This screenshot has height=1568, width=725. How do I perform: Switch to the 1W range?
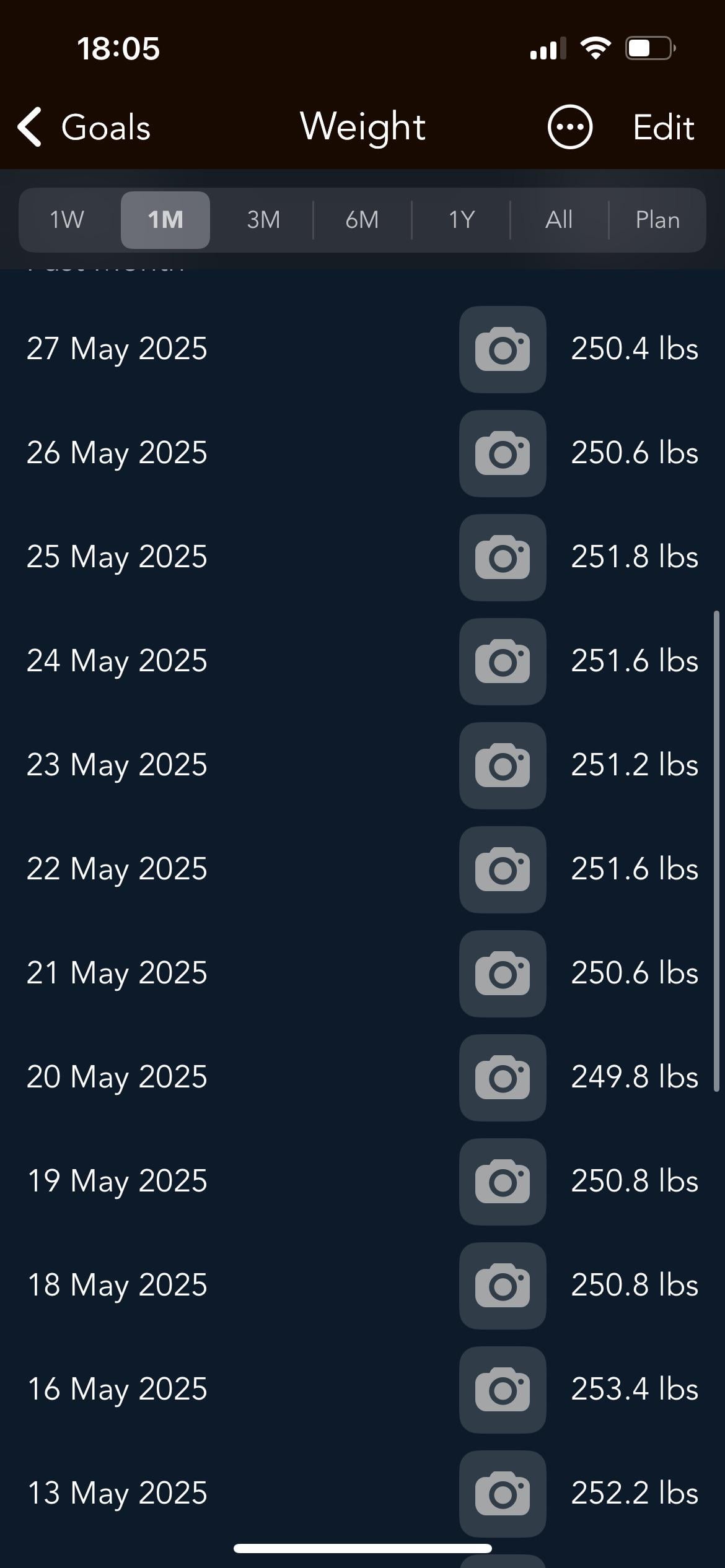(x=67, y=220)
